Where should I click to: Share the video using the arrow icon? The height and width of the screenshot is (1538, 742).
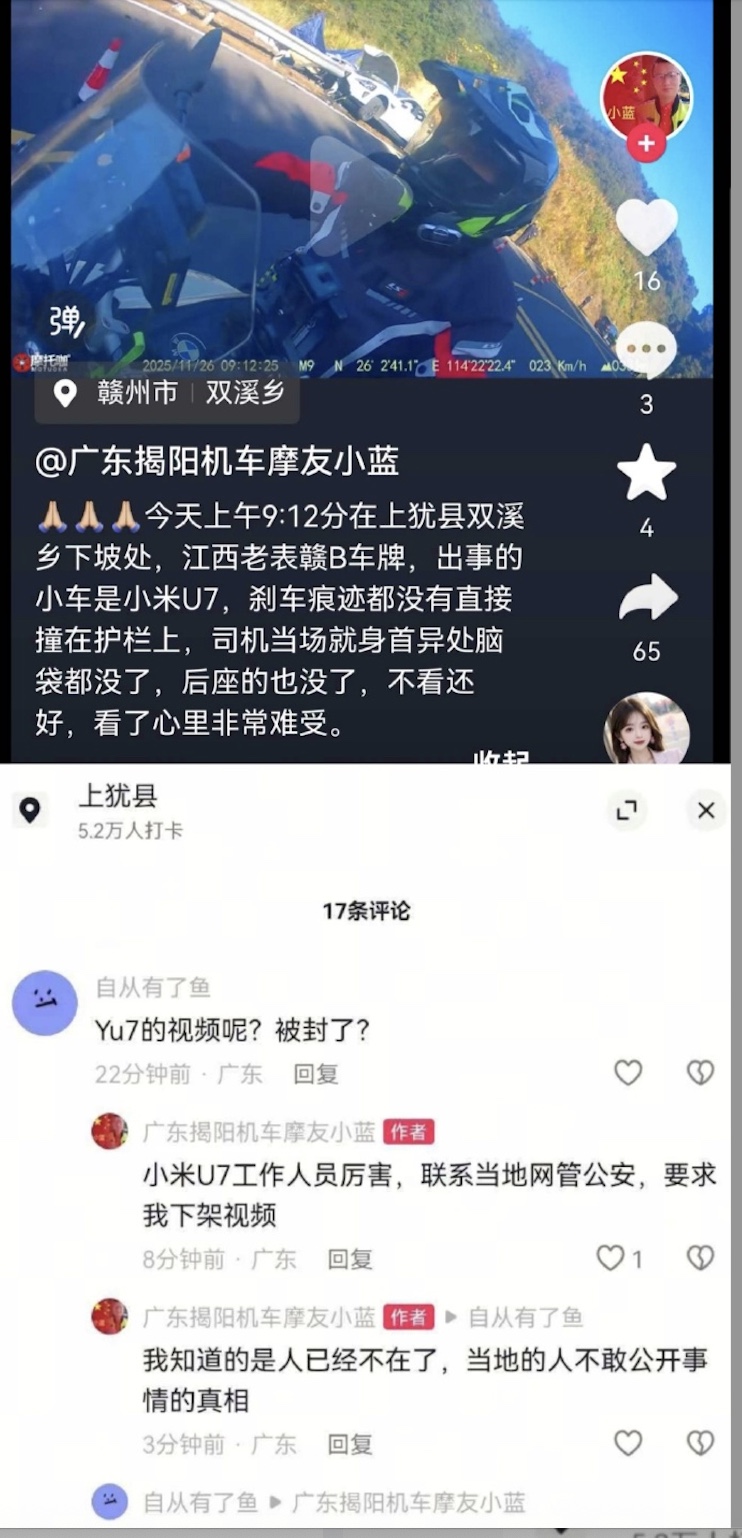[x=647, y=600]
